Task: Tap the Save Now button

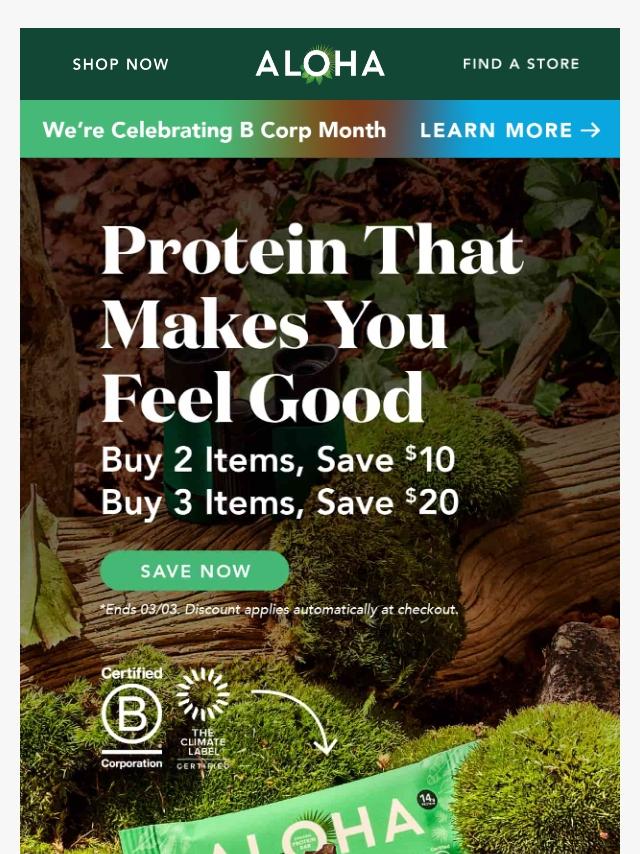Action: [194, 571]
